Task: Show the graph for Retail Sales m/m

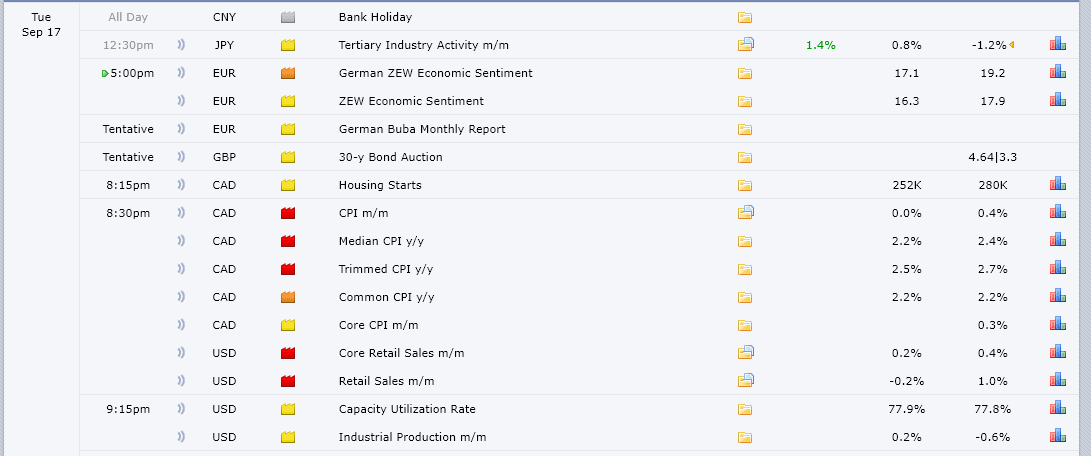Action: click(1057, 381)
